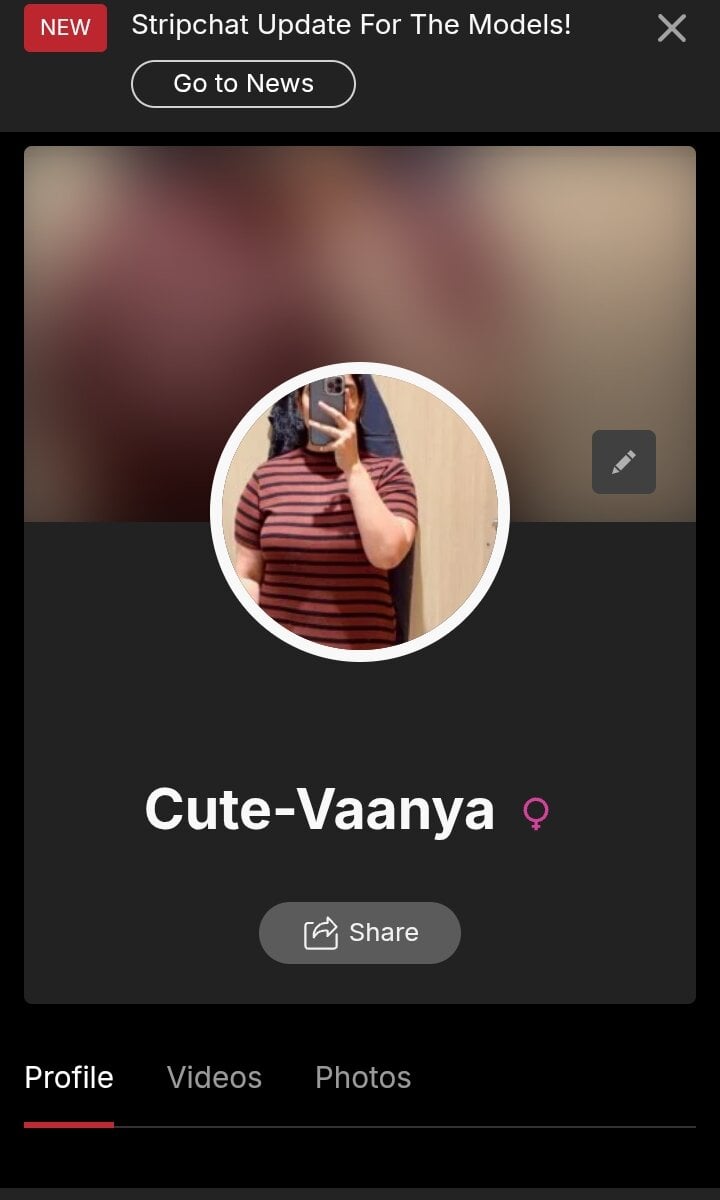Click the Share button's text label

385,932
